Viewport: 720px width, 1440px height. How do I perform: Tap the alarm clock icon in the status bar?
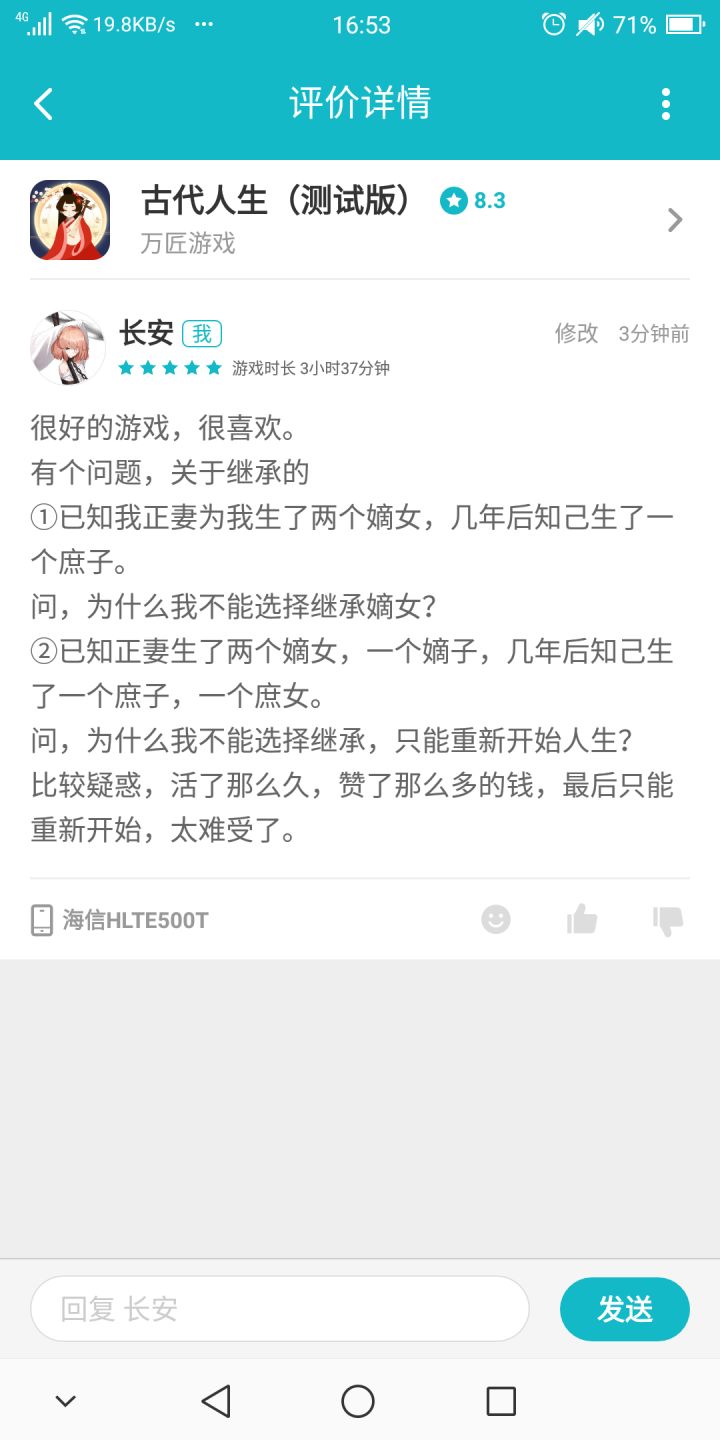pos(553,24)
